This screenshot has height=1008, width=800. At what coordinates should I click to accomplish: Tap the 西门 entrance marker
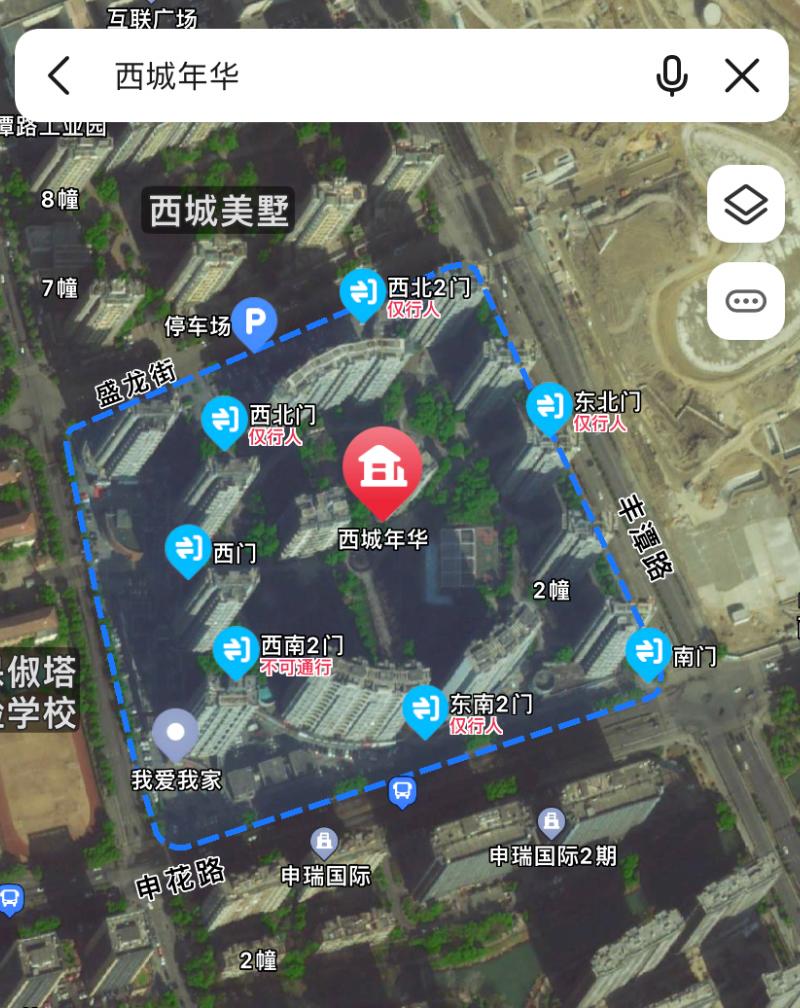tap(186, 548)
